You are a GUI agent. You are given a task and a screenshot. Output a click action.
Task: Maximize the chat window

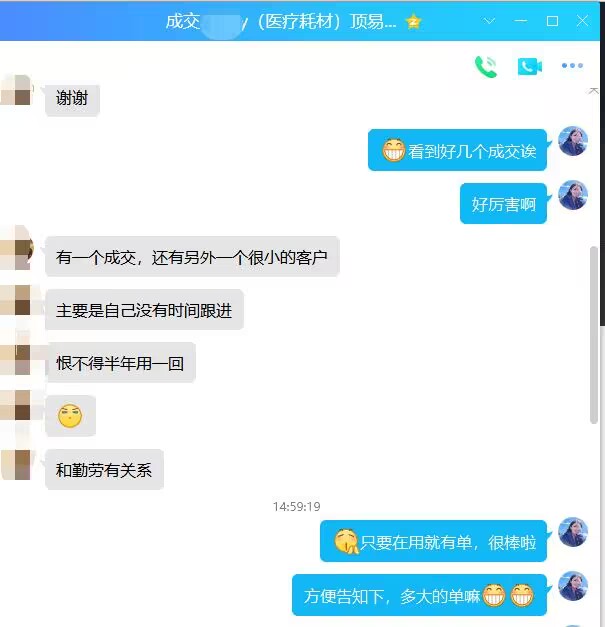(552, 21)
